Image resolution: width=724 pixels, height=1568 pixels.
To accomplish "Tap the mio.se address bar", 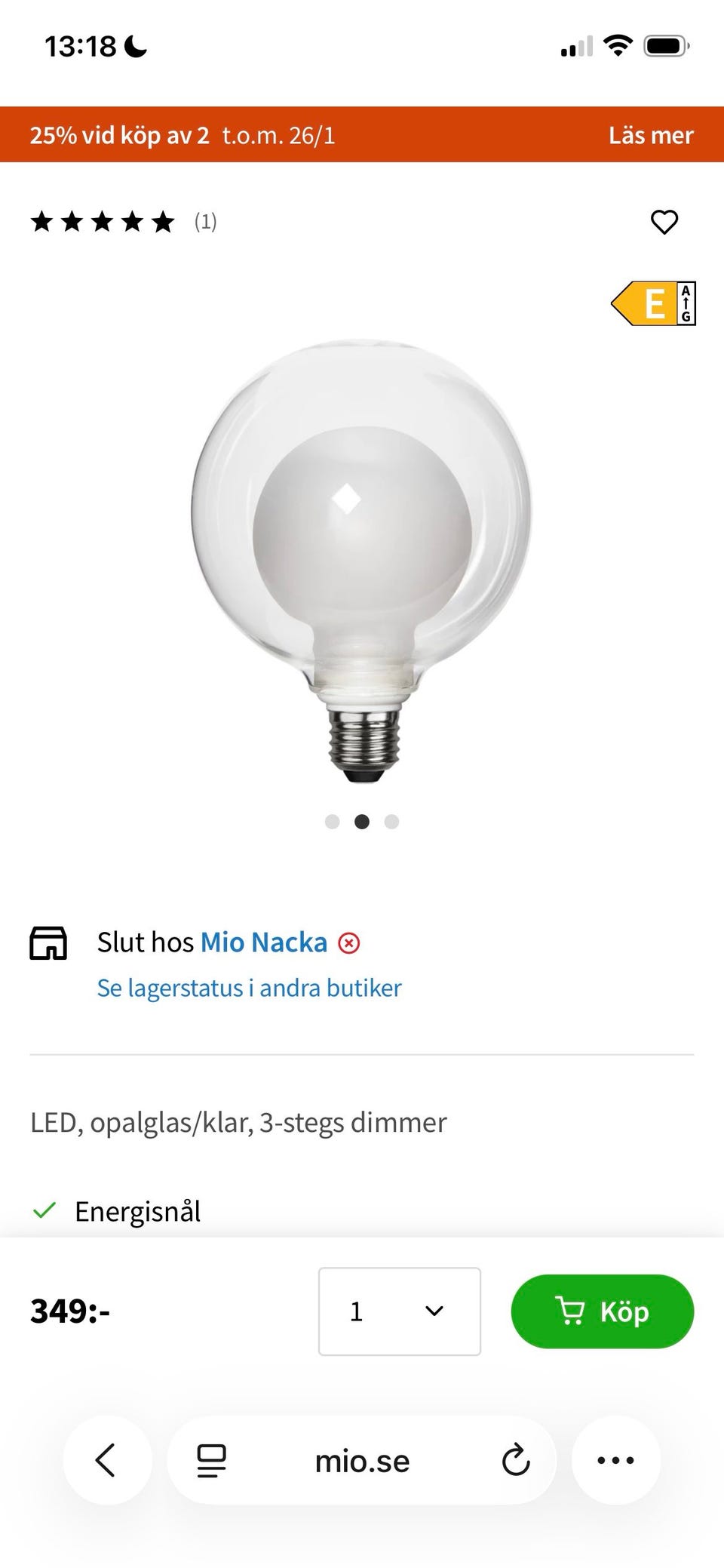I will tap(362, 1459).
